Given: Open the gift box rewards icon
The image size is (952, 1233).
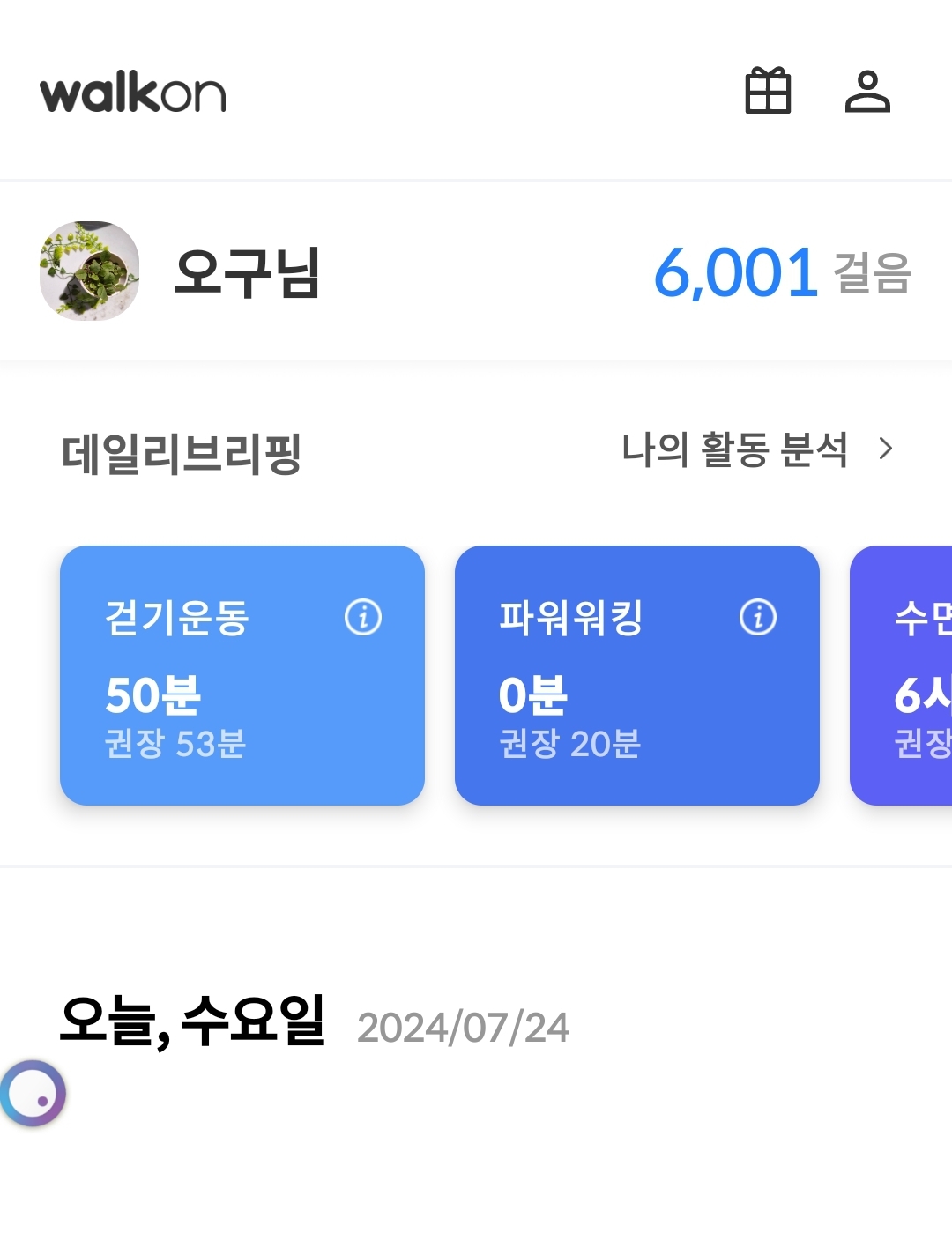Looking at the screenshot, I should point(768,92).
